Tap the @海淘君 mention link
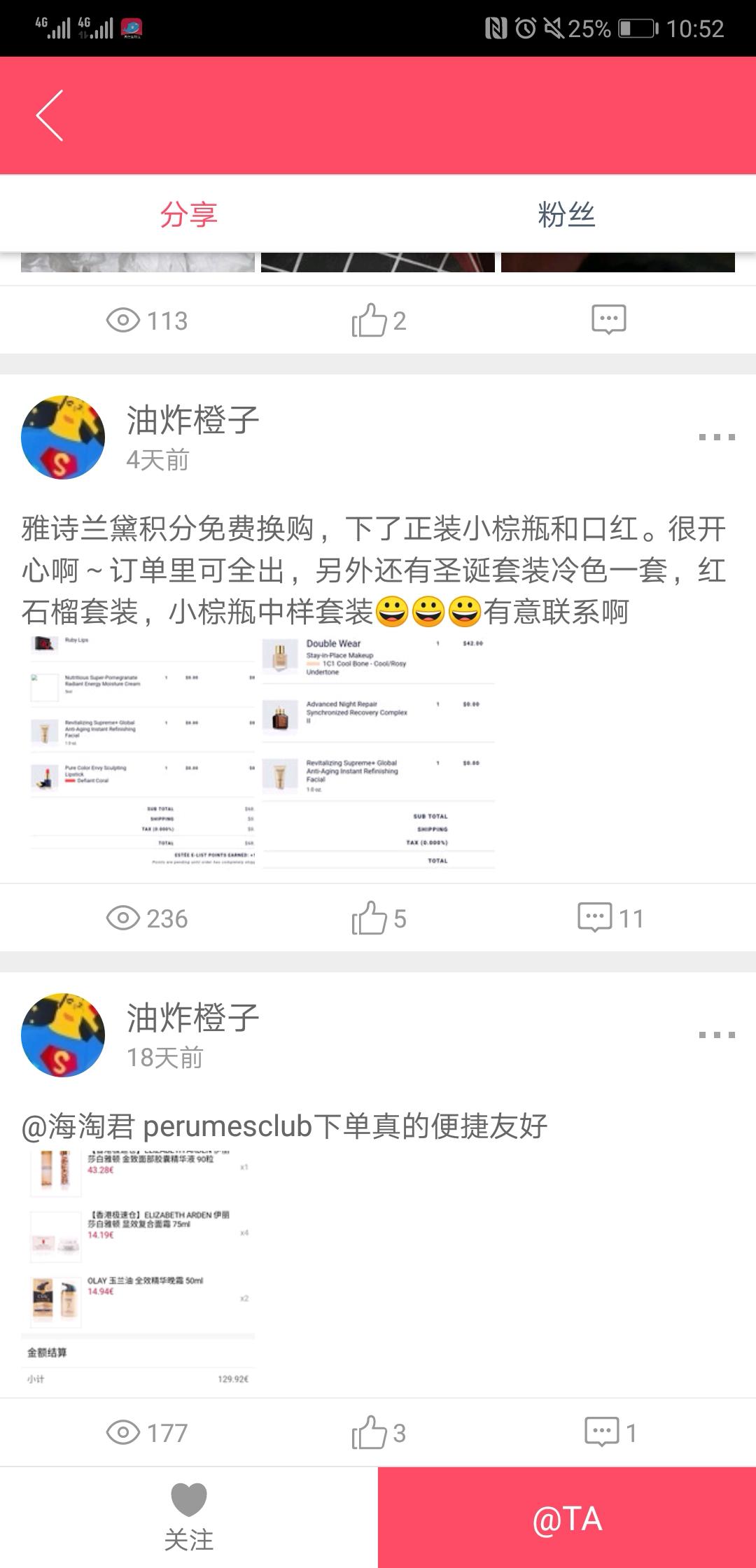Viewport: 756px width, 1568px height. coord(78,1126)
